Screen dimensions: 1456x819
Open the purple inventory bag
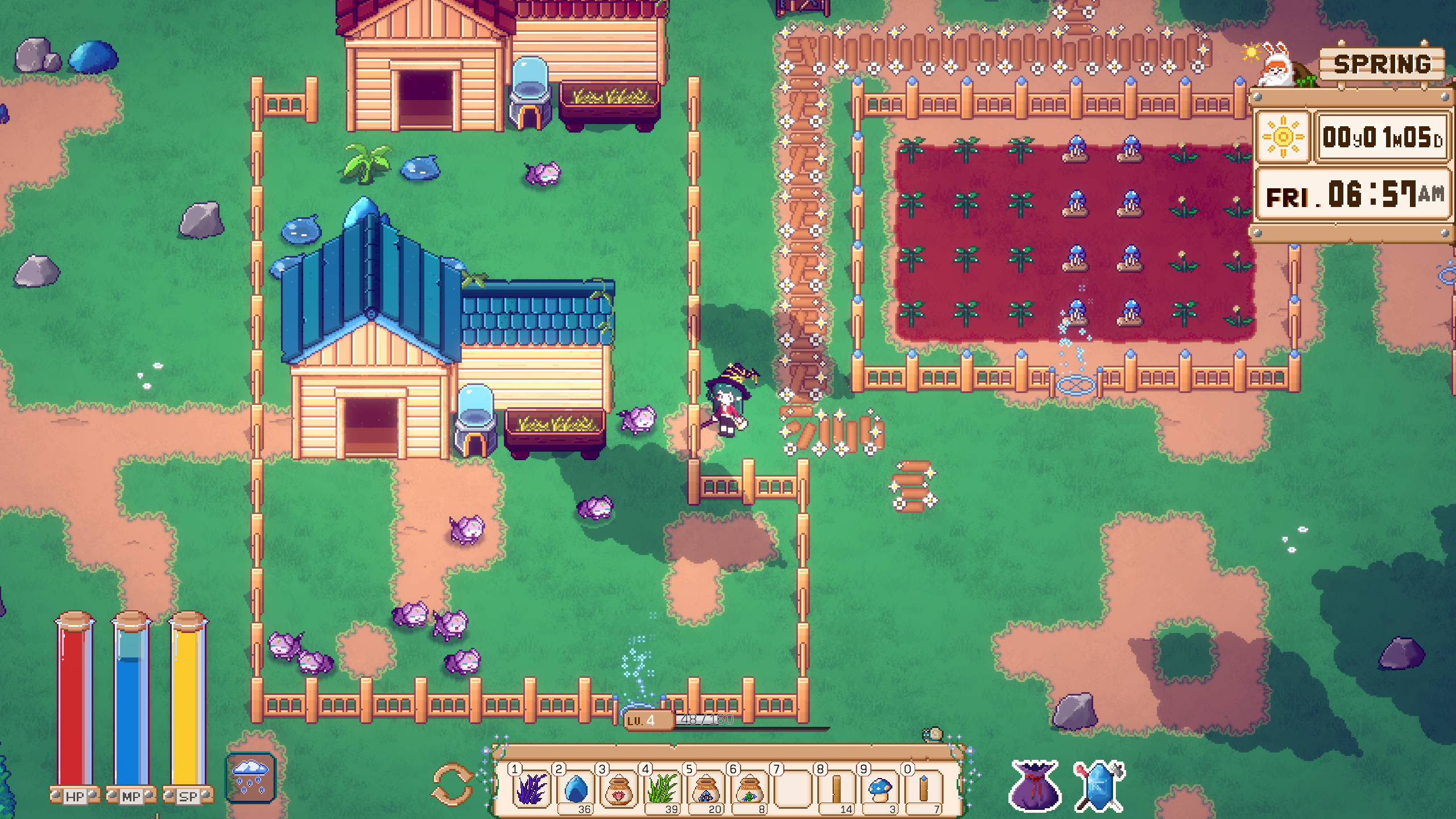coord(1035,787)
